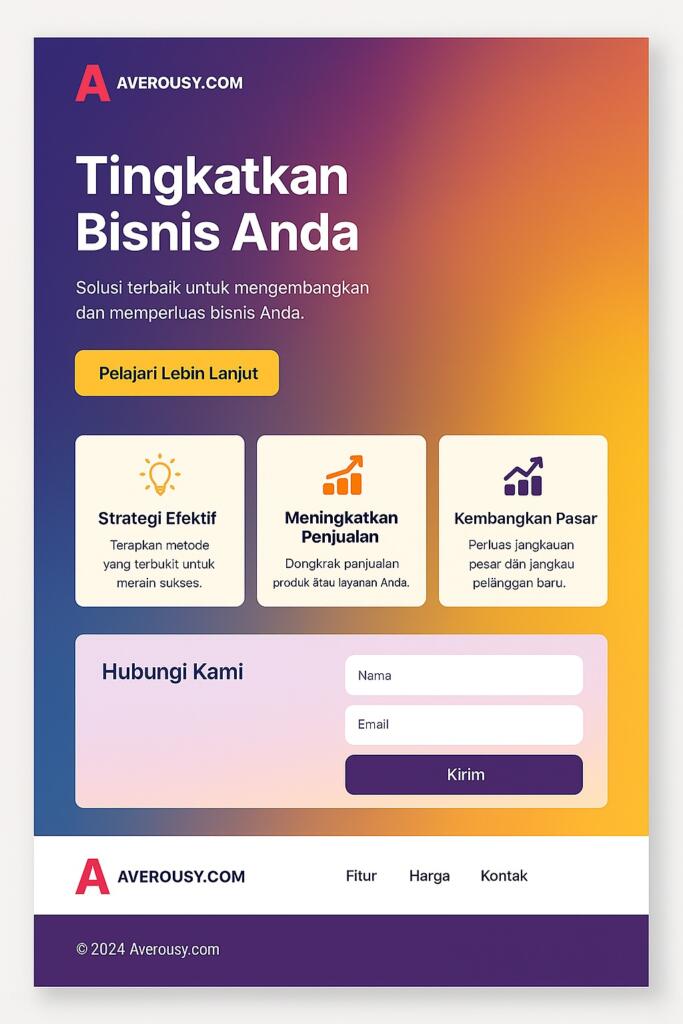This screenshot has height=1024, width=683.
Task: Open the Strategi Efektif card
Action: (x=159, y=520)
